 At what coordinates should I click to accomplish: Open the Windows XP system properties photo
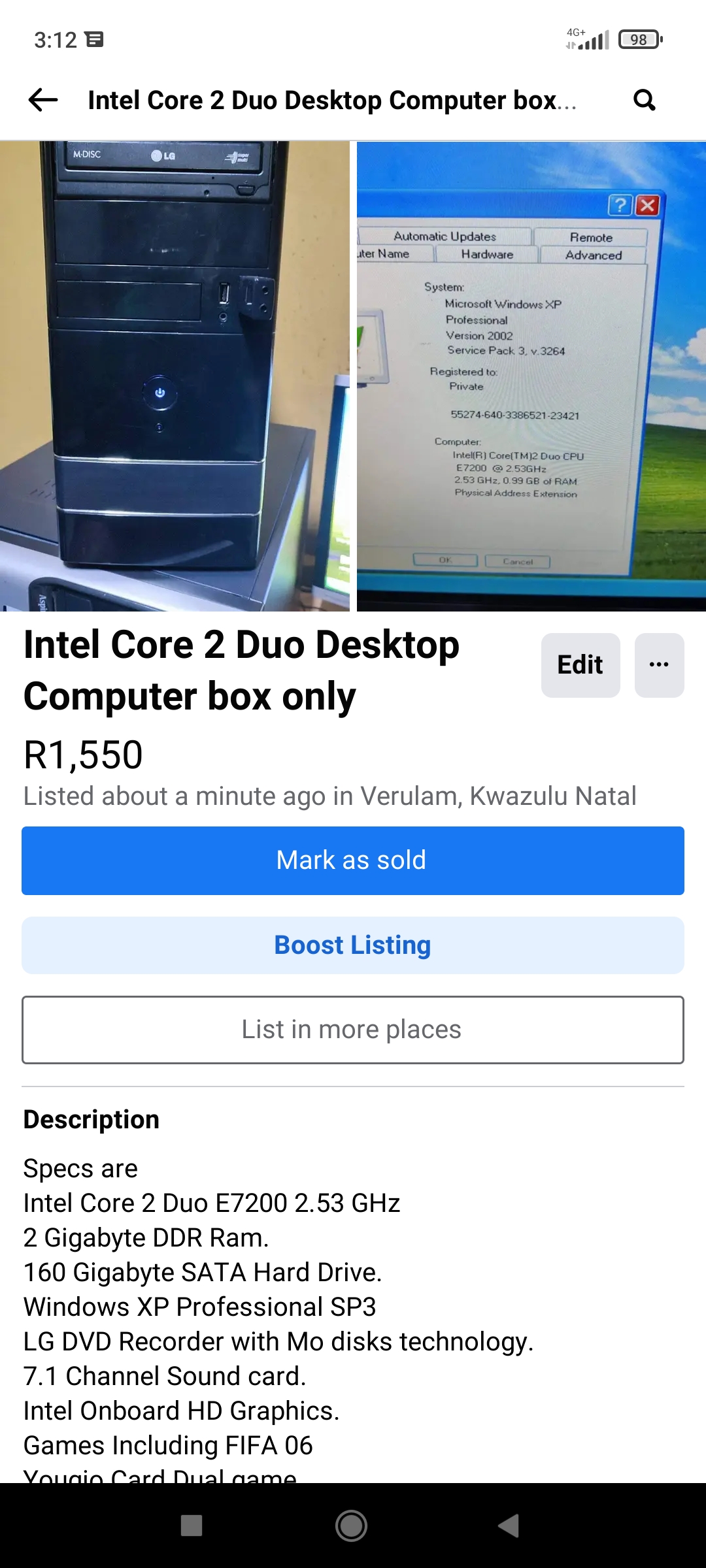tap(531, 376)
